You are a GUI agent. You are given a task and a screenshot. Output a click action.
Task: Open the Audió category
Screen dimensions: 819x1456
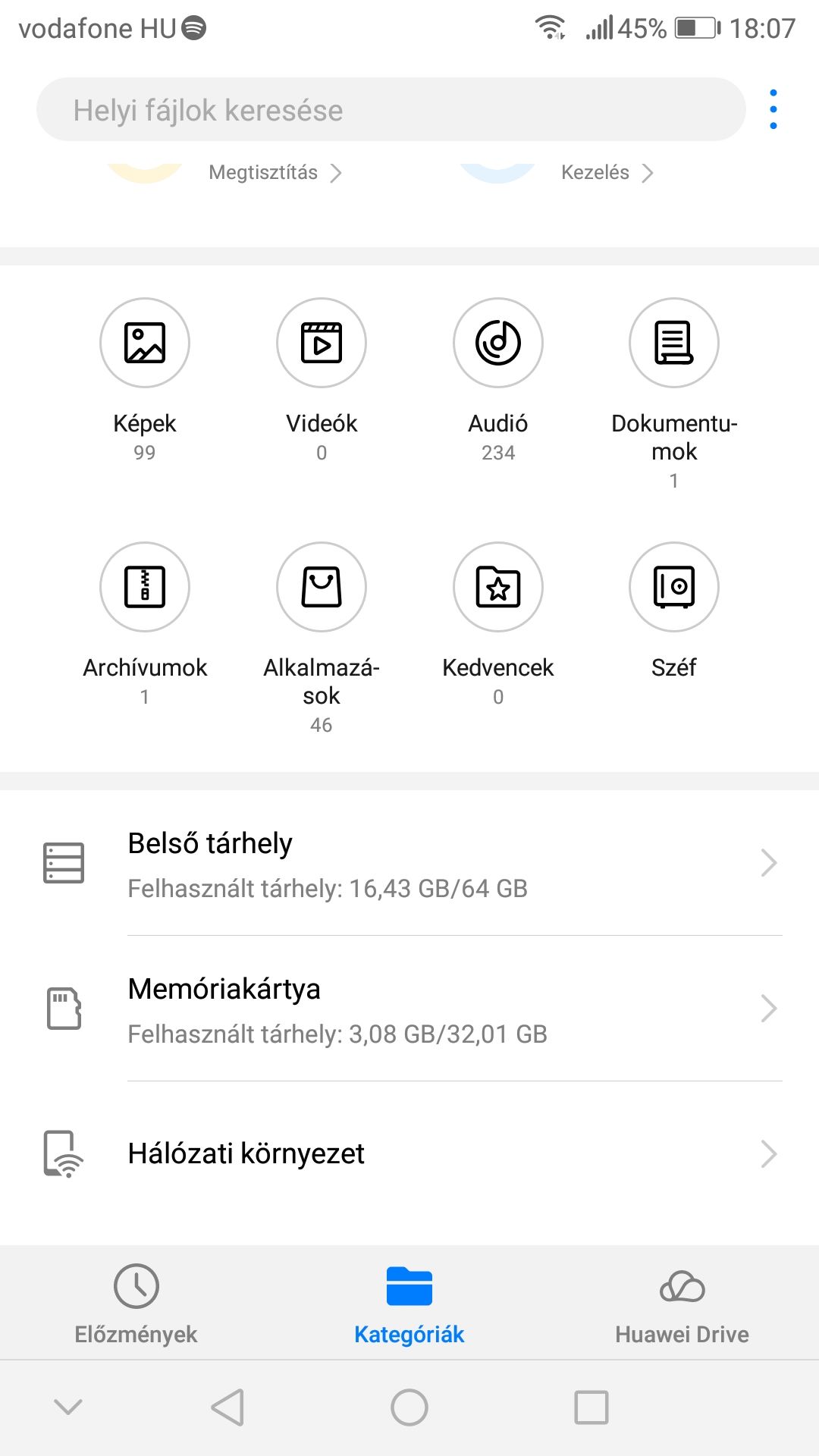click(498, 379)
